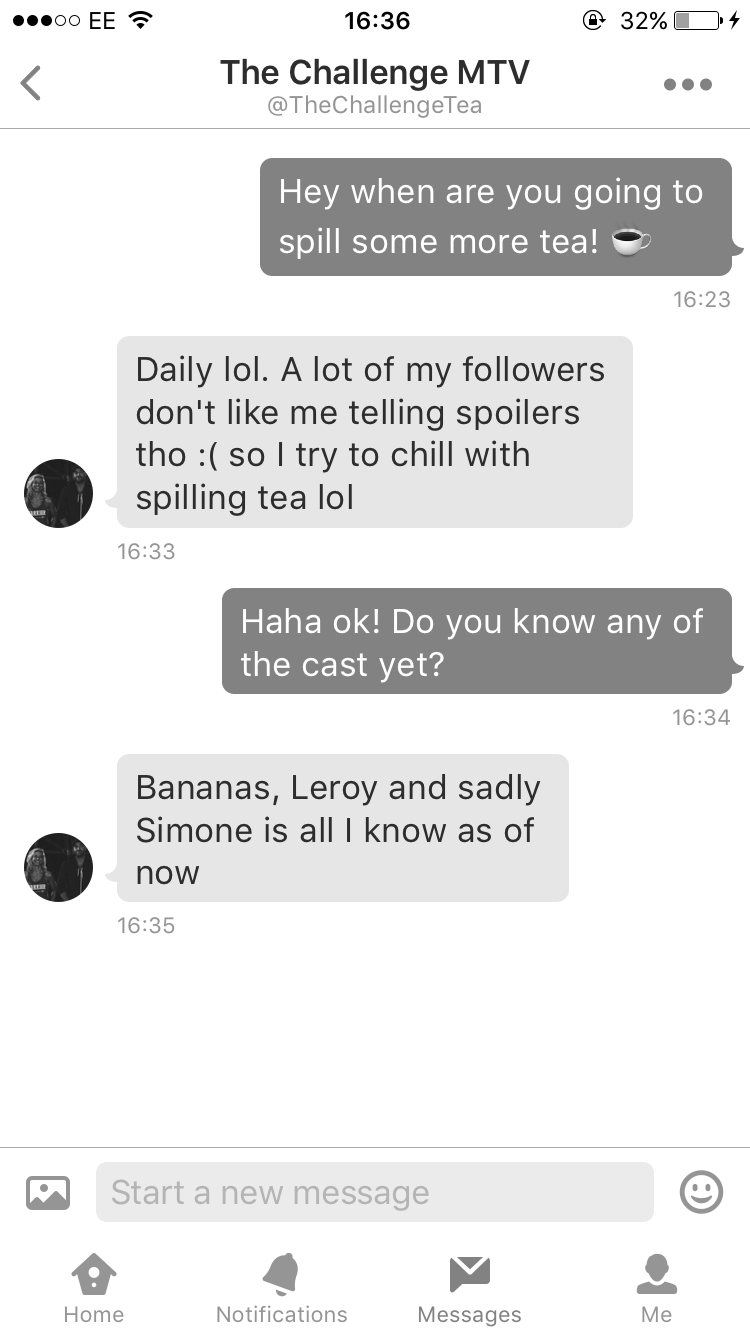The height and width of the screenshot is (1334, 750).
Task: Go back to the messages list
Action: pyautogui.click(x=31, y=83)
